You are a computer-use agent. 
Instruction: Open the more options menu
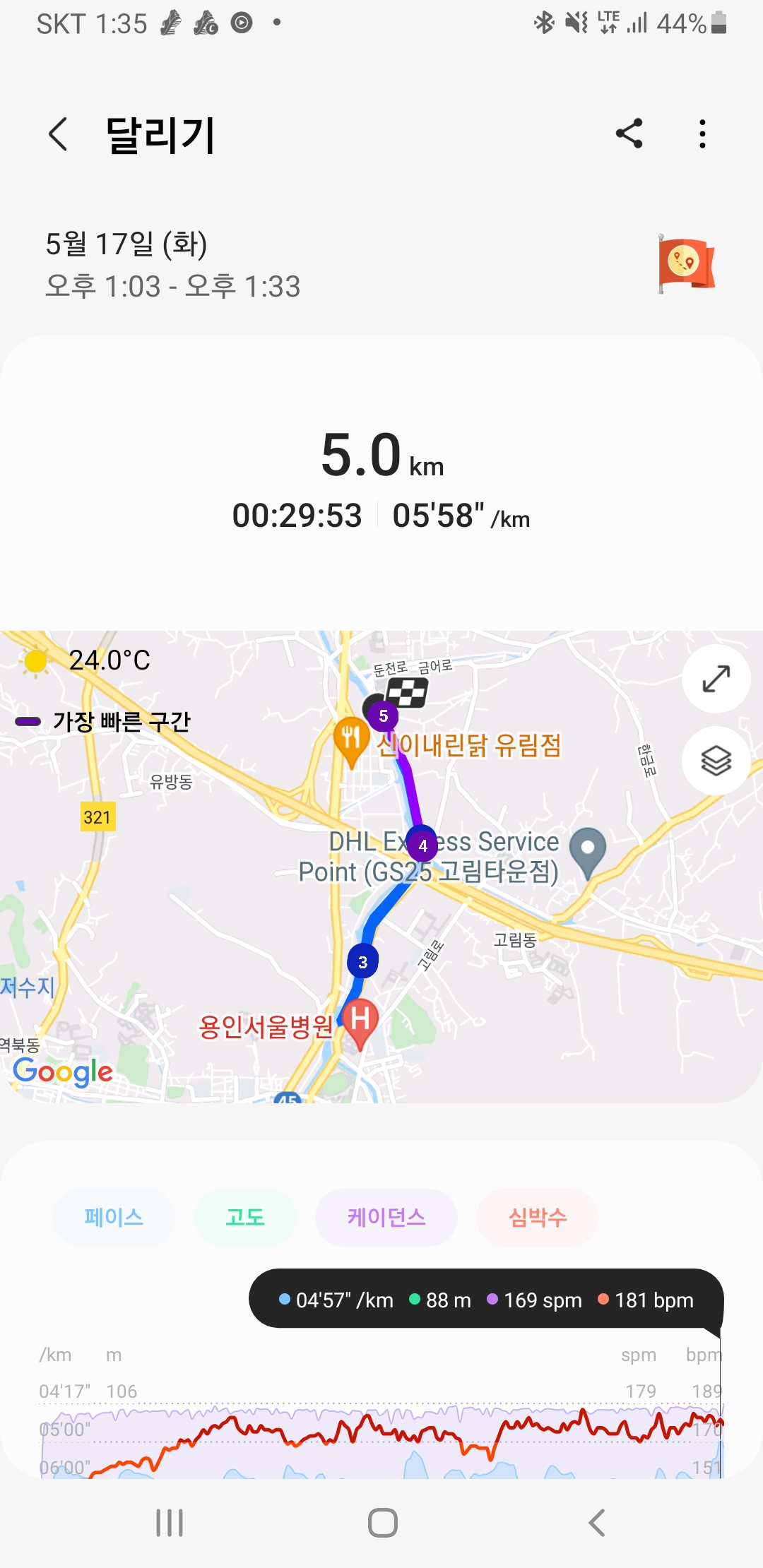702,133
